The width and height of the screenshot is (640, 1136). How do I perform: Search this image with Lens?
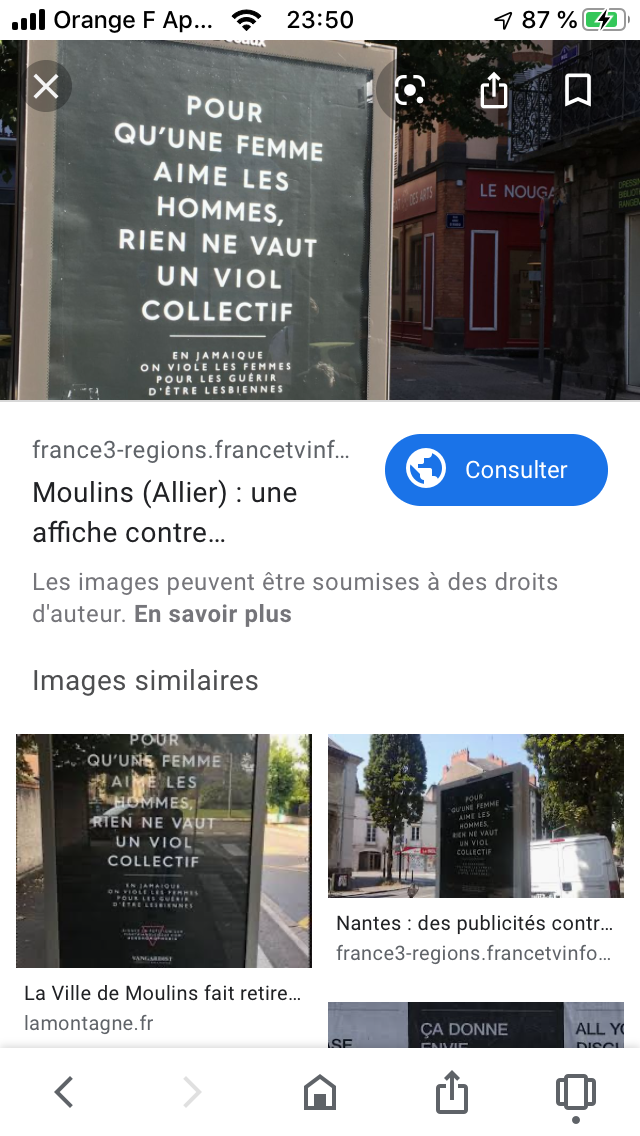click(410, 90)
